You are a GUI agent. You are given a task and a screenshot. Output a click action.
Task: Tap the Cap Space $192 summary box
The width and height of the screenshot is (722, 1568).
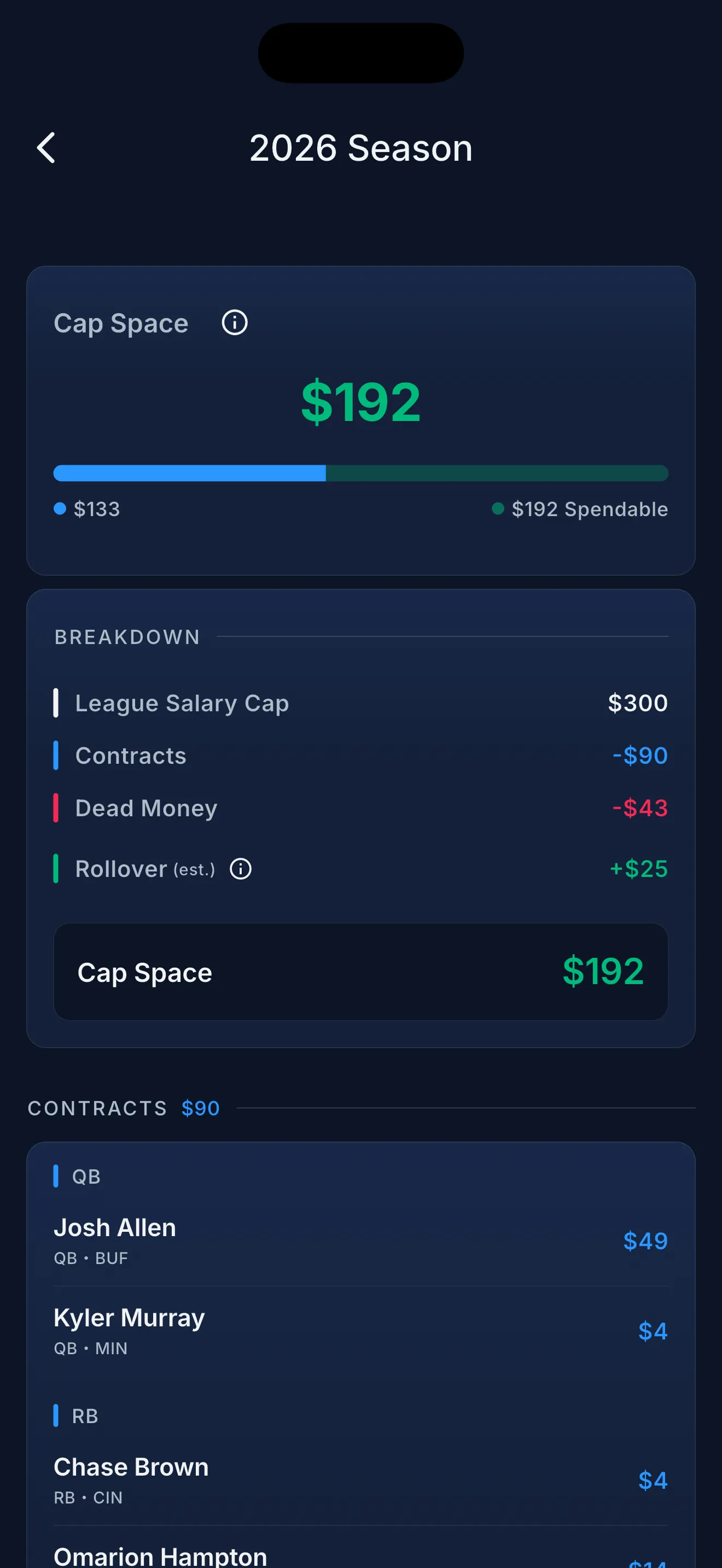pyautogui.click(x=361, y=972)
